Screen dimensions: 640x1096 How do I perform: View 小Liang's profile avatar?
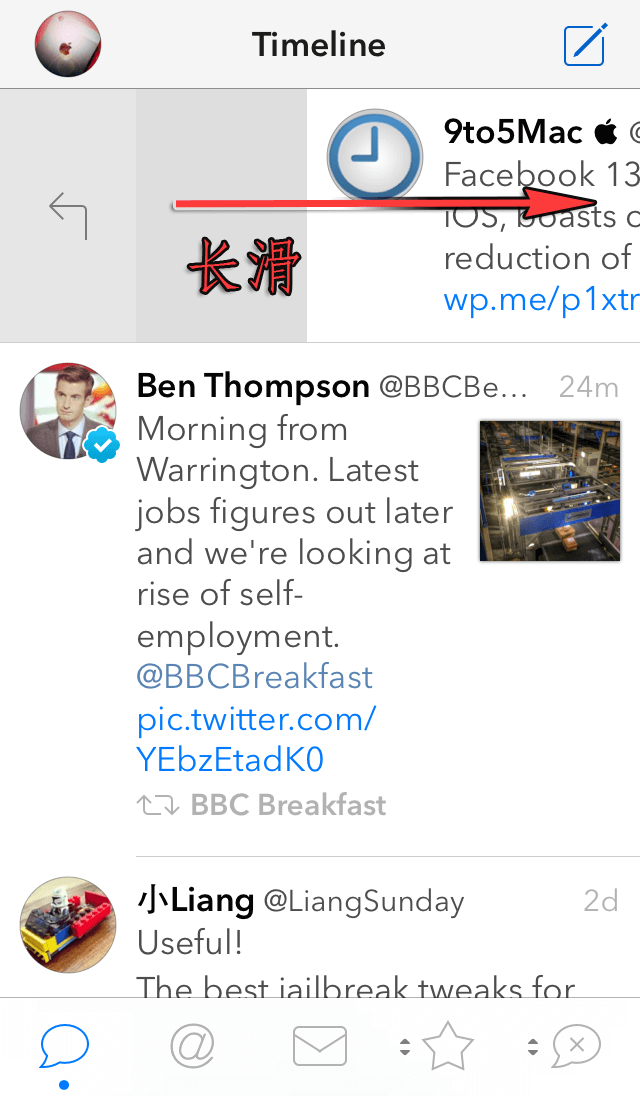tap(68, 925)
